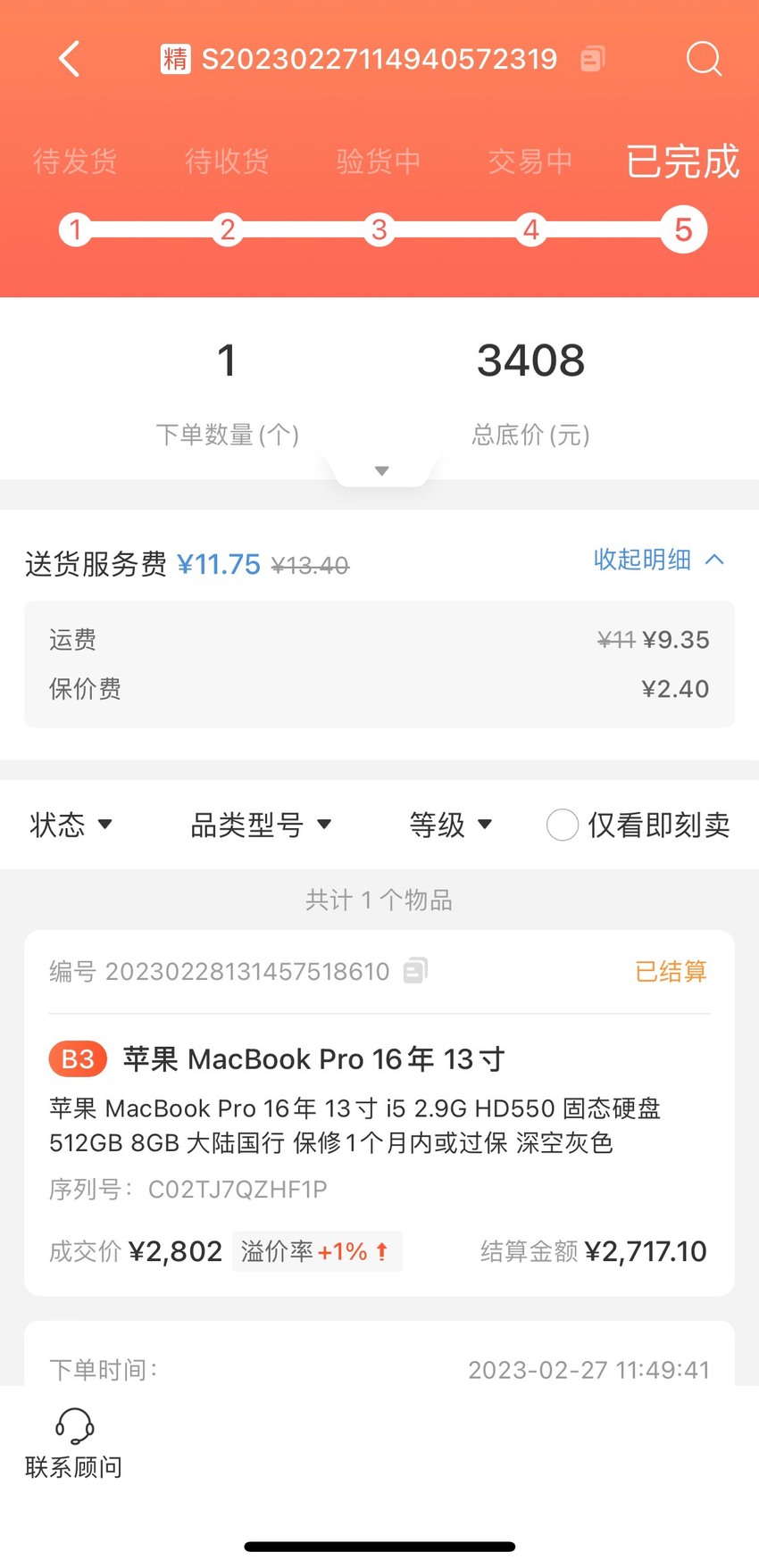This screenshot has height=1568, width=759.
Task: Open the 状态 filter dropdown
Action: pyautogui.click(x=71, y=825)
